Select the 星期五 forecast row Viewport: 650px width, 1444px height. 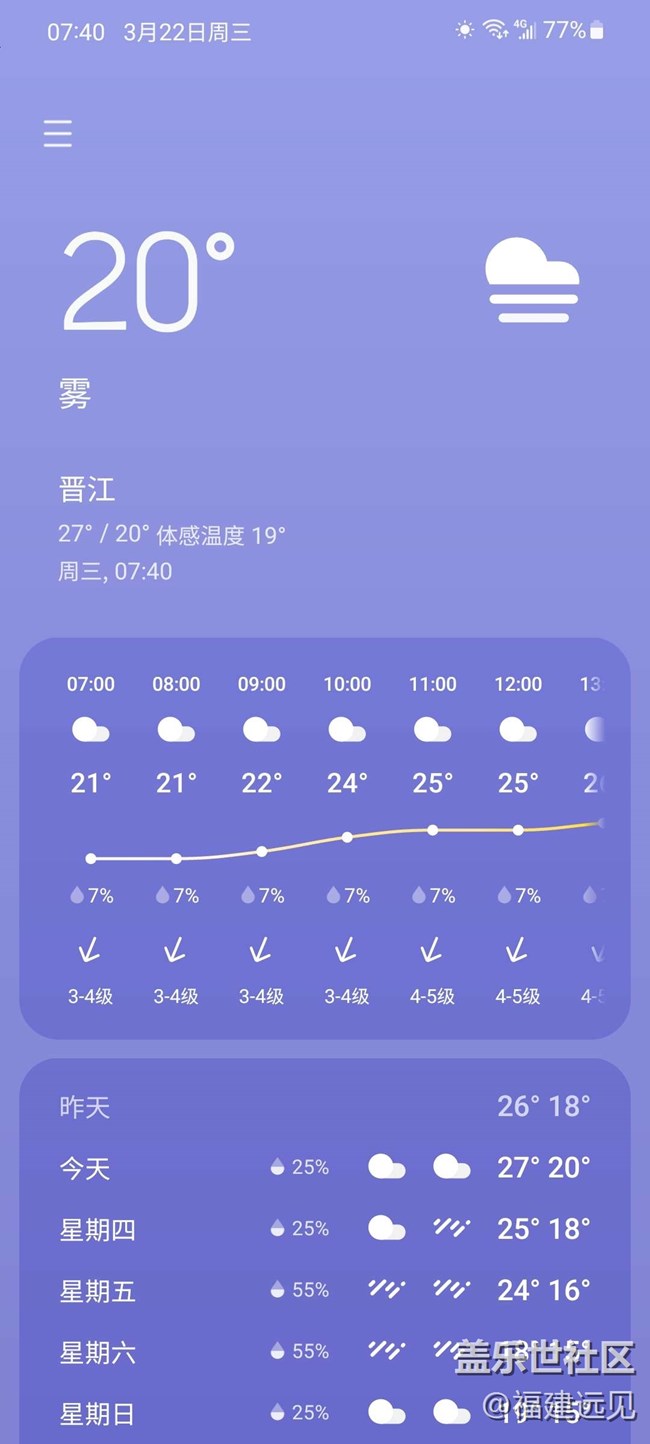(x=324, y=1291)
